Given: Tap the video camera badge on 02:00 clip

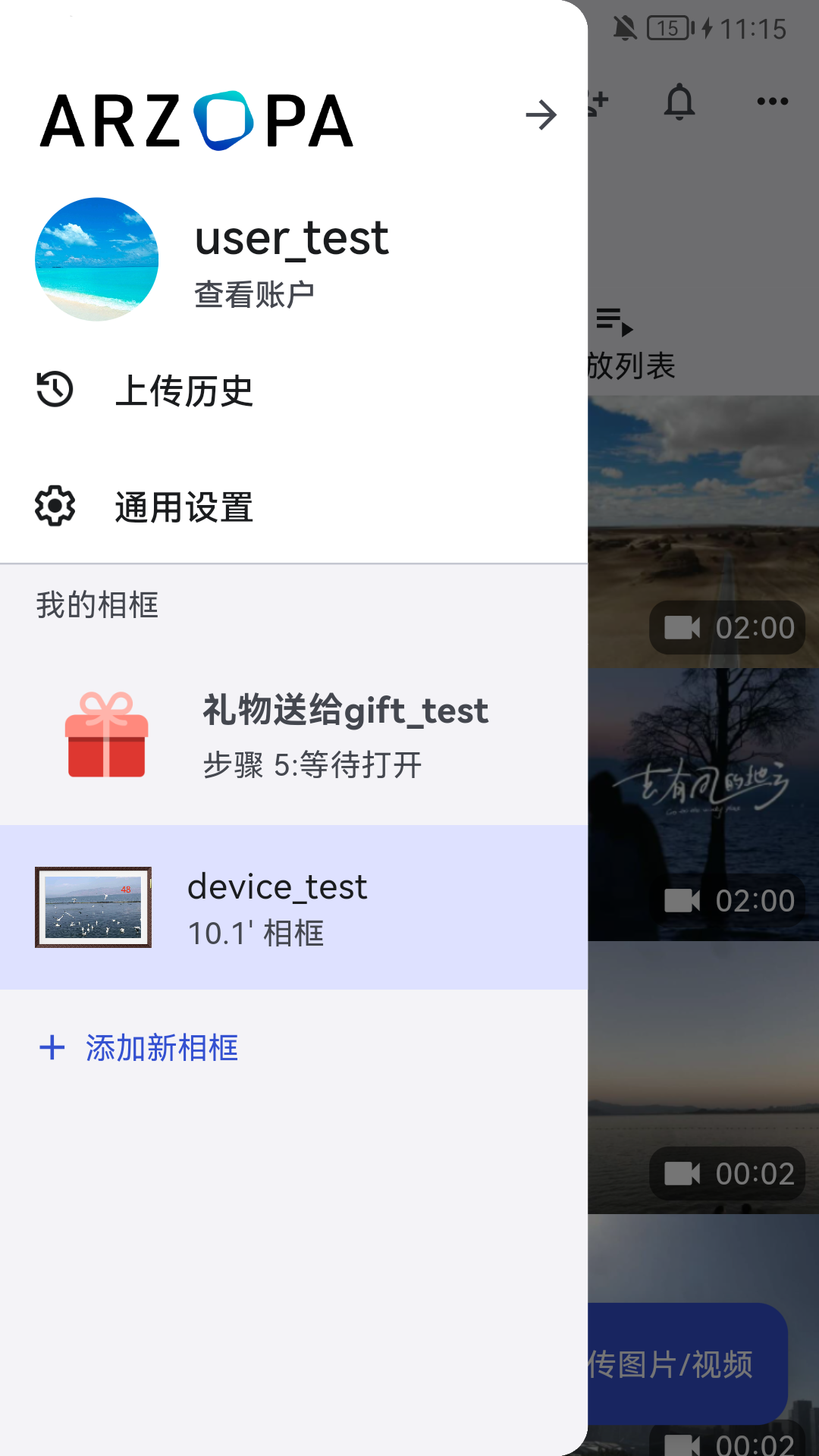Looking at the screenshot, I should pos(683,627).
